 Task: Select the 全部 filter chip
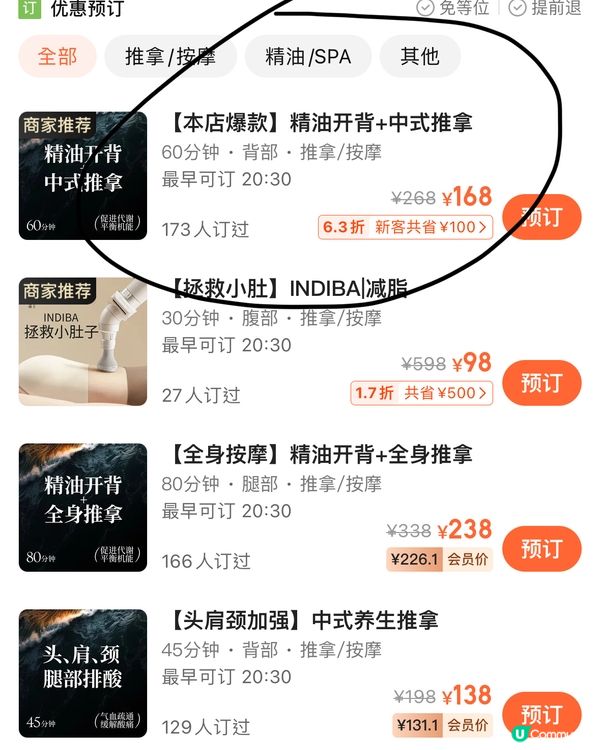(x=57, y=57)
